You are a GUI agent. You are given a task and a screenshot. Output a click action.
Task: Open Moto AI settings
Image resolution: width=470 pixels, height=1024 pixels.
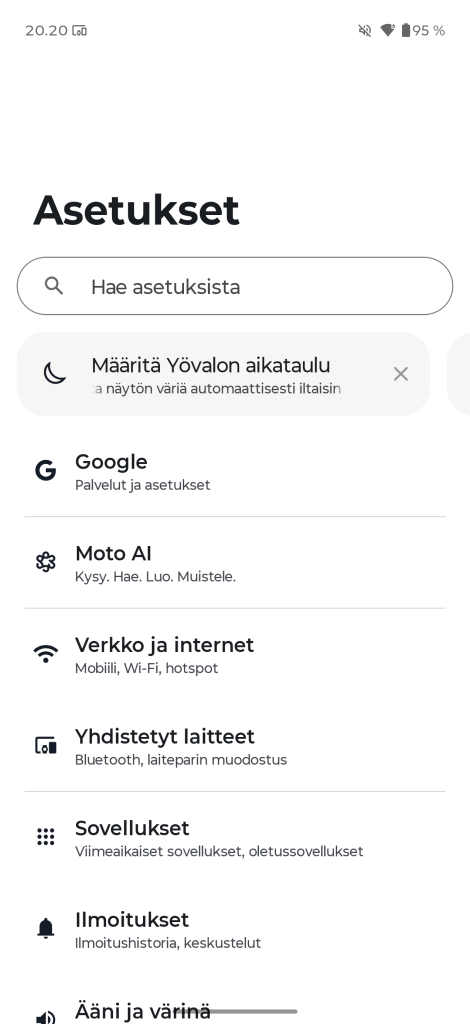point(235,563)
